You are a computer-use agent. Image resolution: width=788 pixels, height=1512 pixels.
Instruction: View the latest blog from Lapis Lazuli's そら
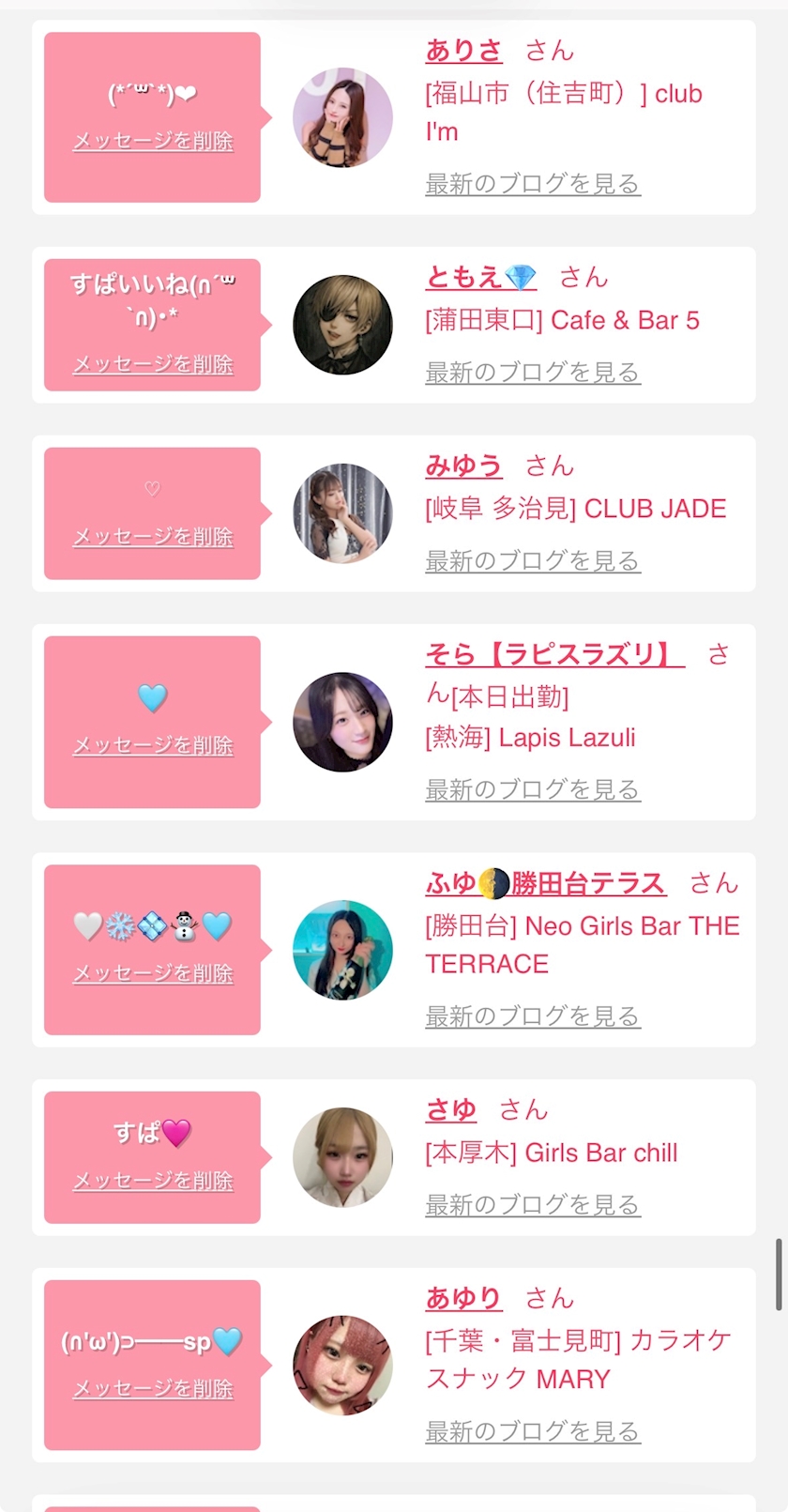click(532, 789)
